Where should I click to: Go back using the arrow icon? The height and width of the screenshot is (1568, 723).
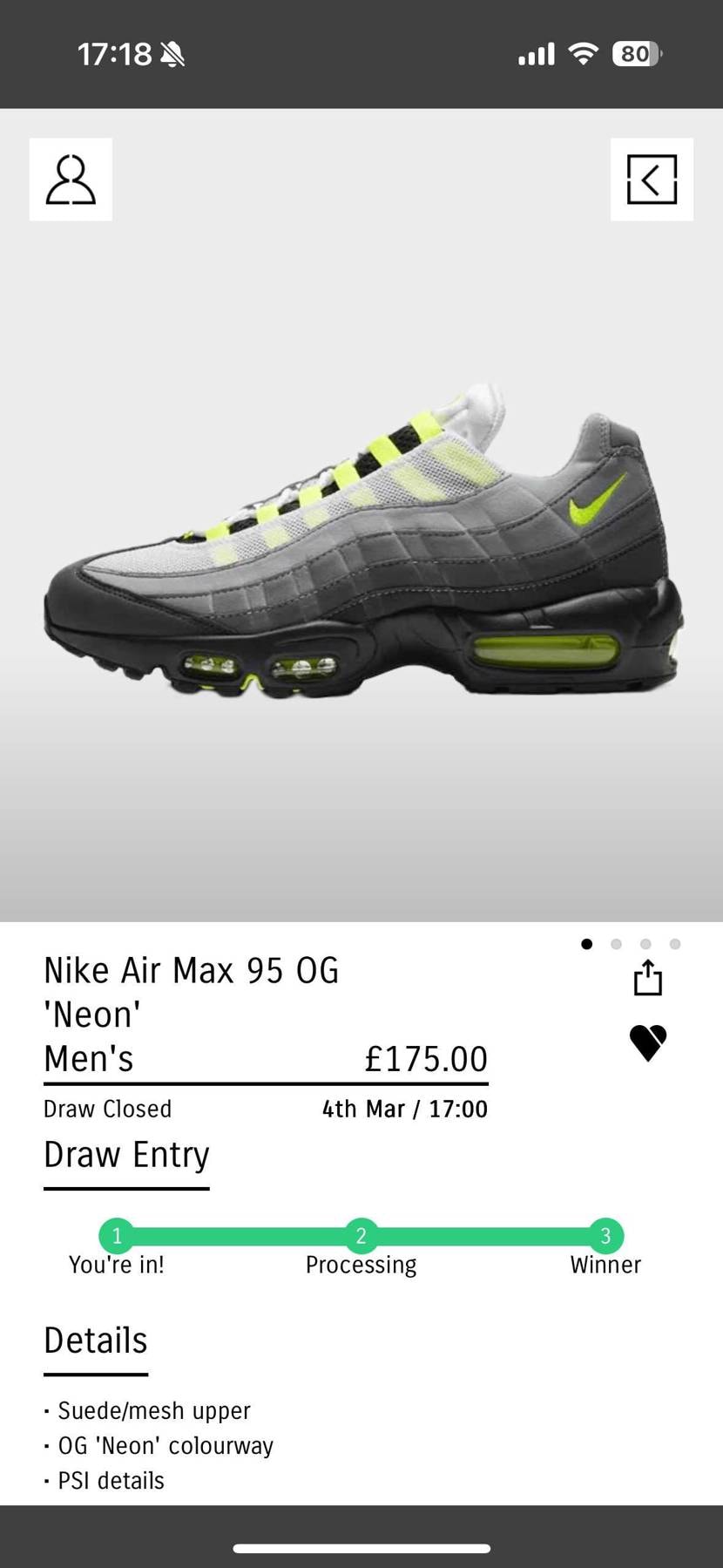[x=652, y=180]
